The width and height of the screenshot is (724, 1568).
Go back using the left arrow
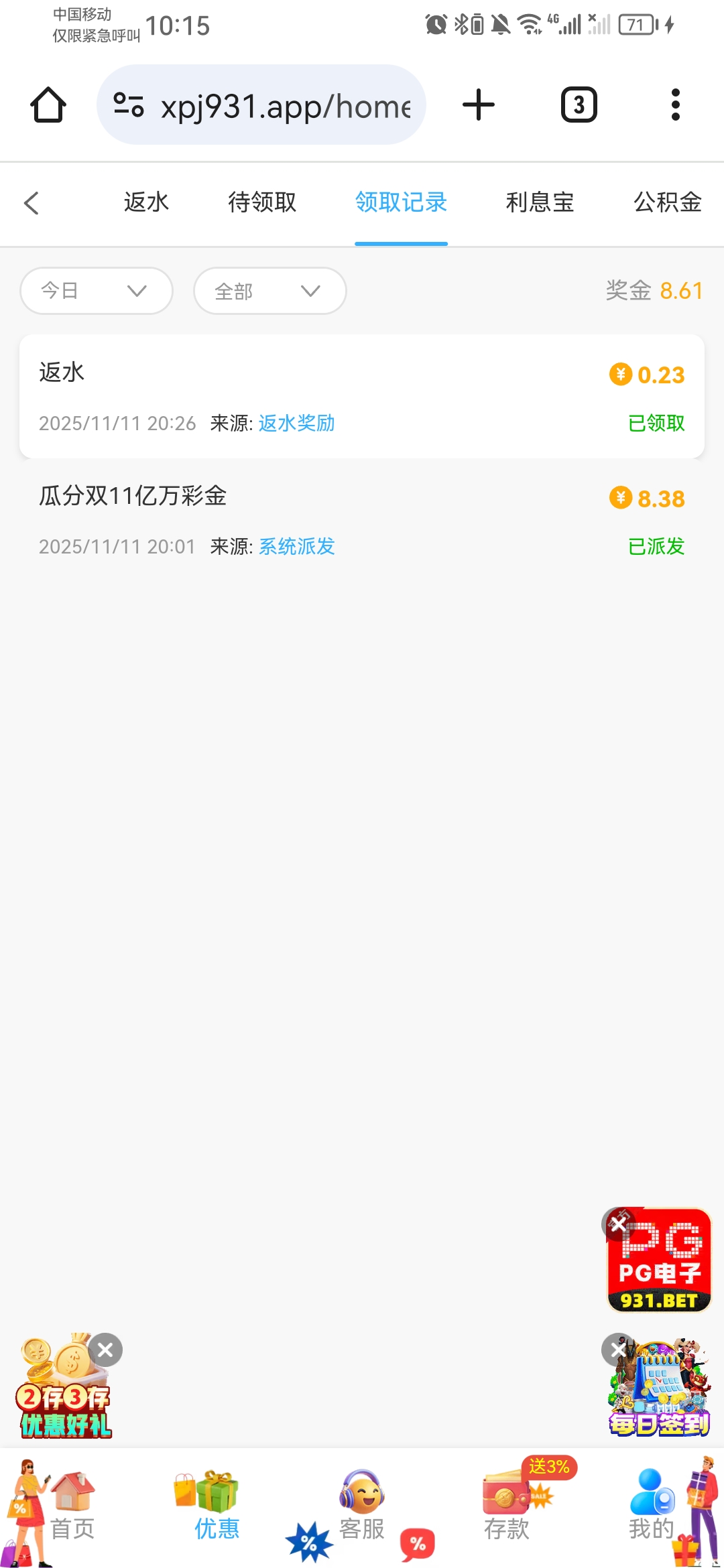click(x=32, y=203)
